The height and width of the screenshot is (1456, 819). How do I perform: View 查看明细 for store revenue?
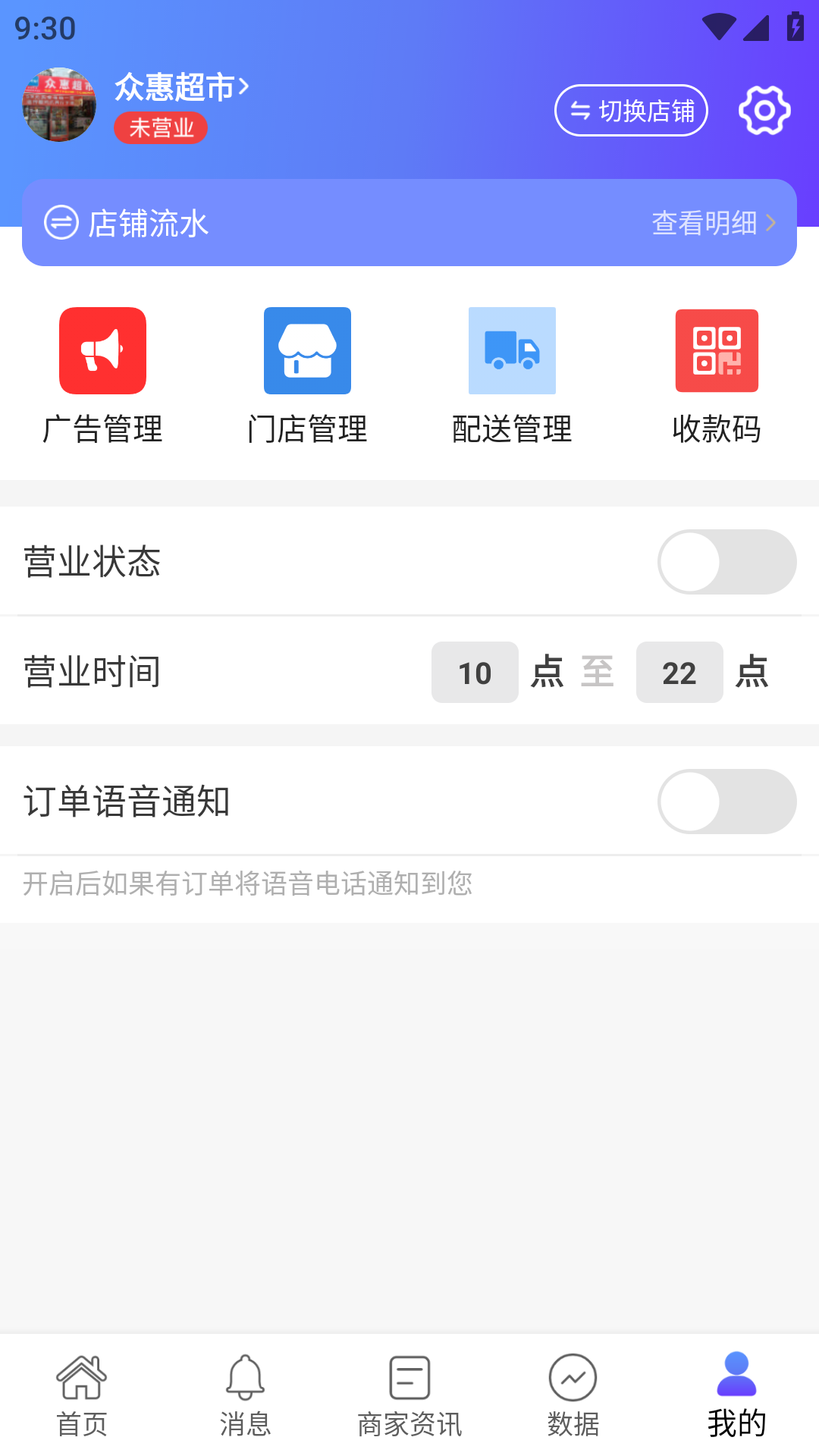point(713,223)
